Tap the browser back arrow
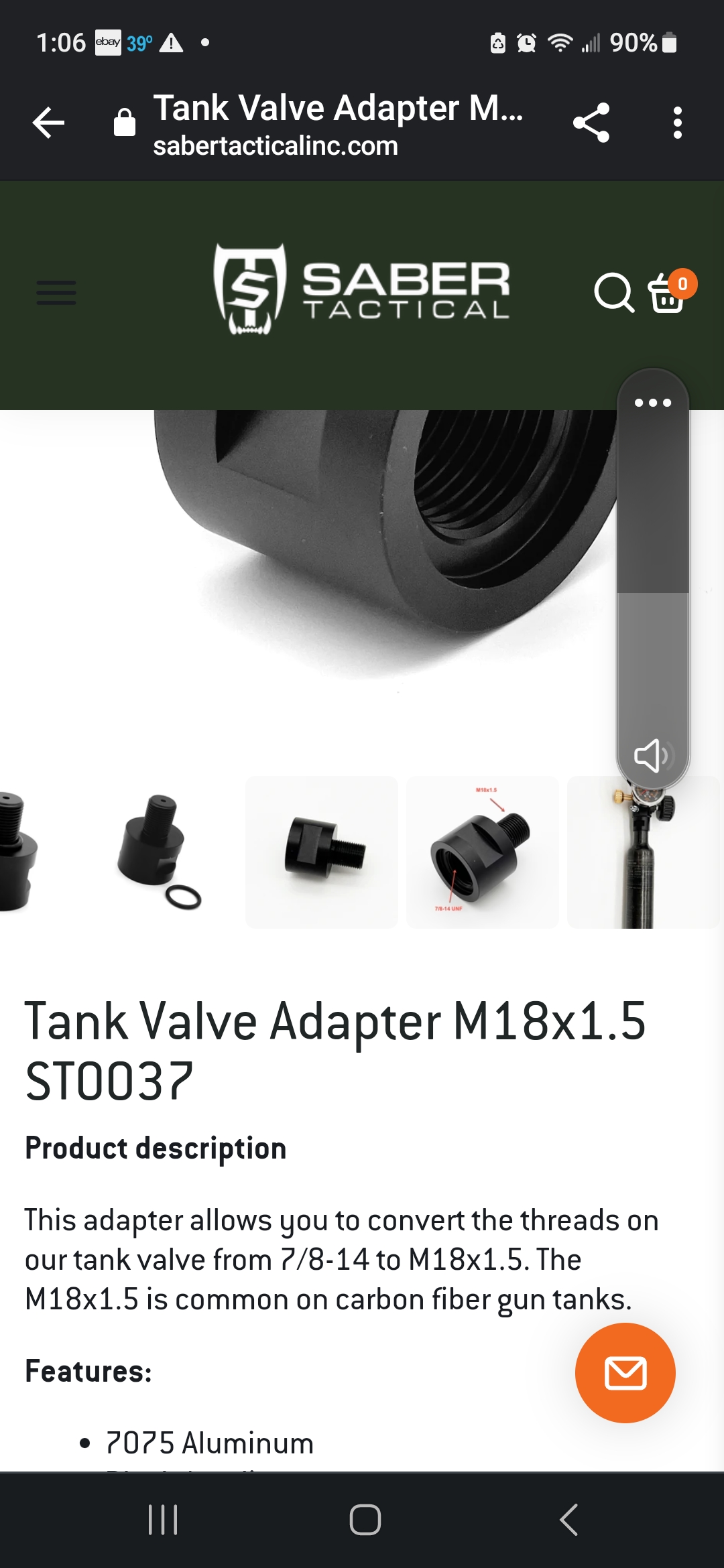Viewport: 724px width, 1568px height. pyautogui.click(x=48, y=123)
